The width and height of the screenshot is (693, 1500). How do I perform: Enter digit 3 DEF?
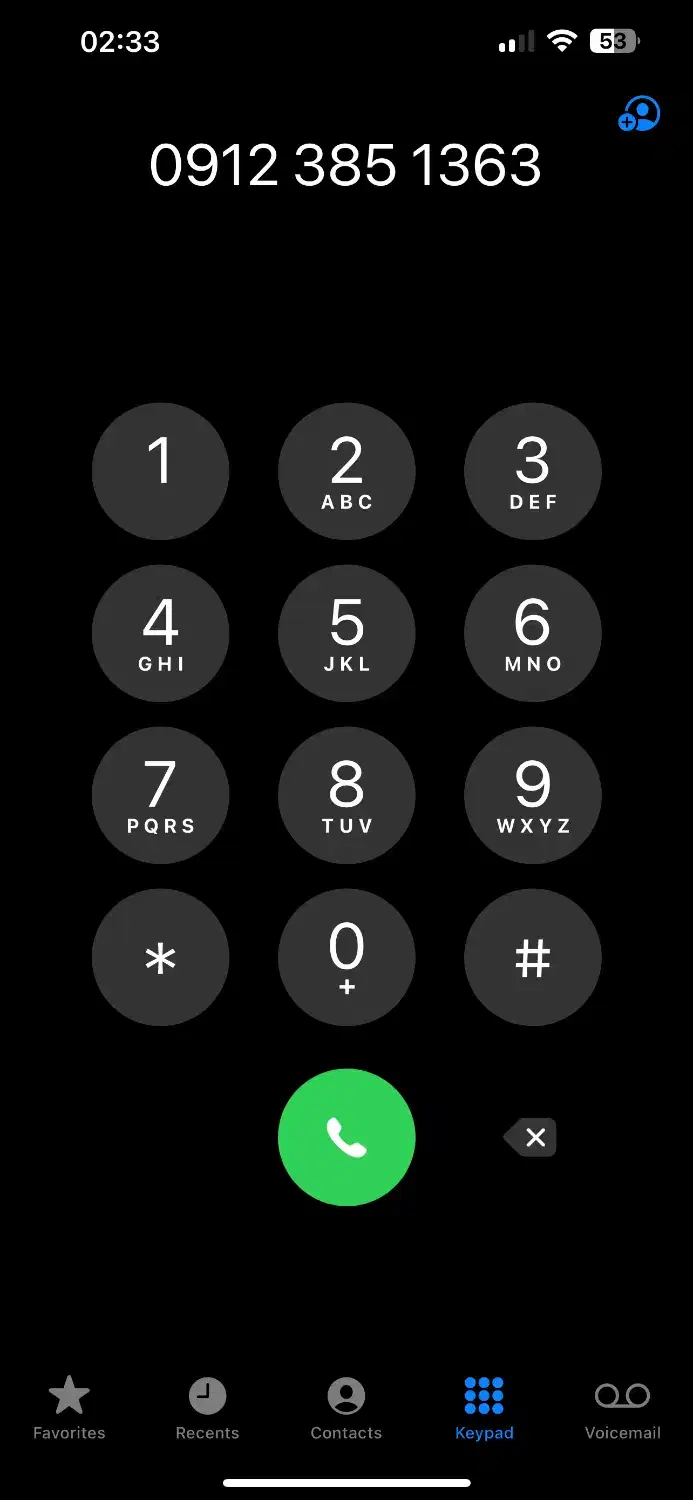point(532,471)
